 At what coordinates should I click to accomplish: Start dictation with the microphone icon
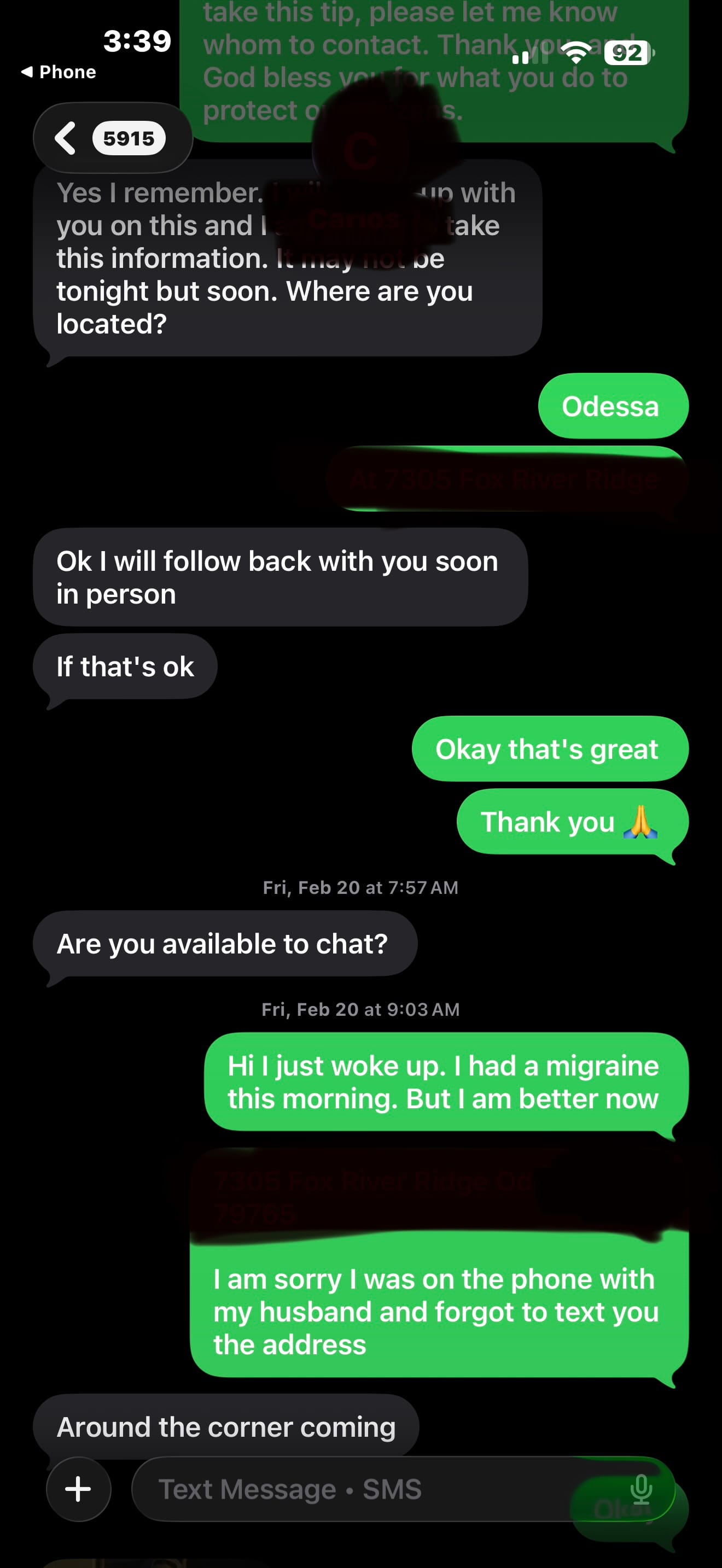click(x=641, y=1489)
